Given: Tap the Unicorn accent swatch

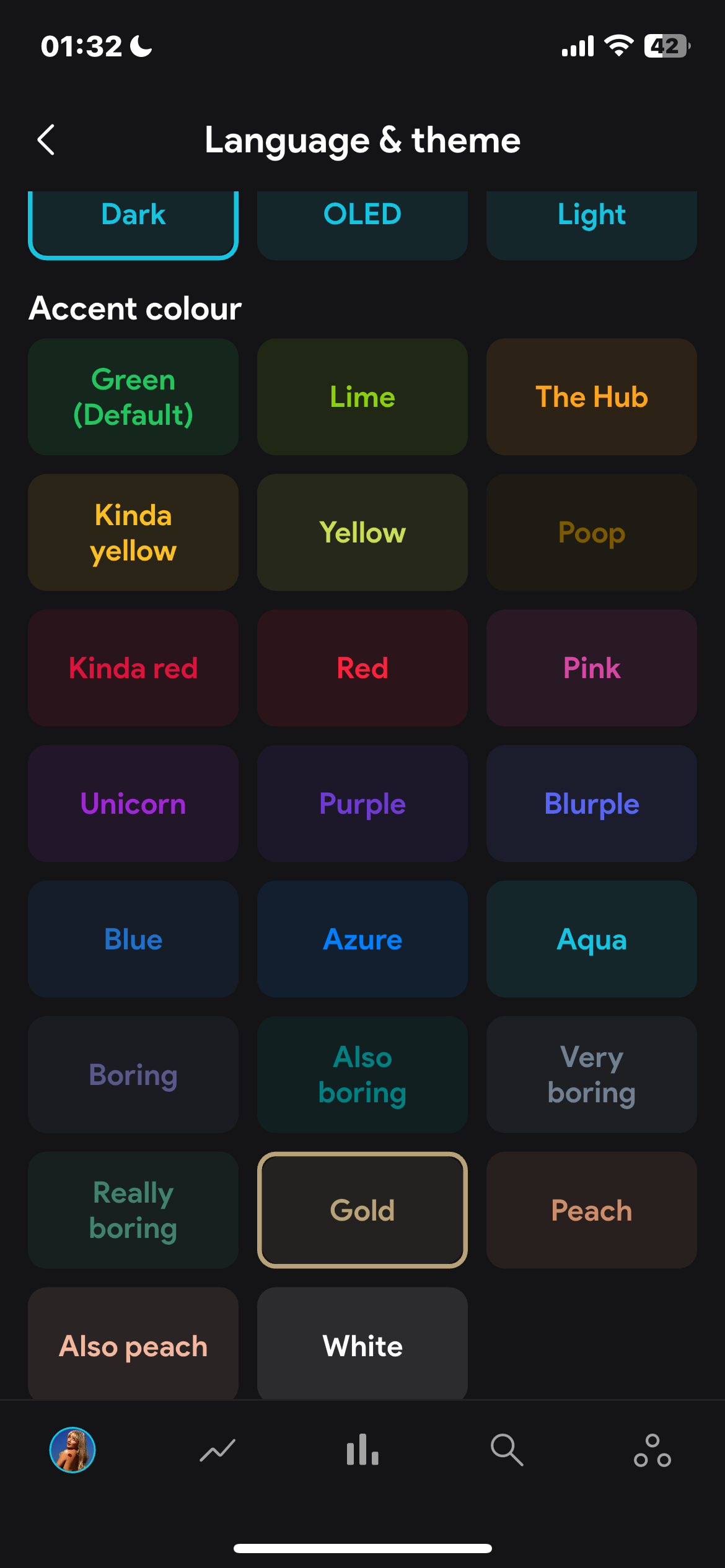Looking at the screenshot, I should pos(133,804).
